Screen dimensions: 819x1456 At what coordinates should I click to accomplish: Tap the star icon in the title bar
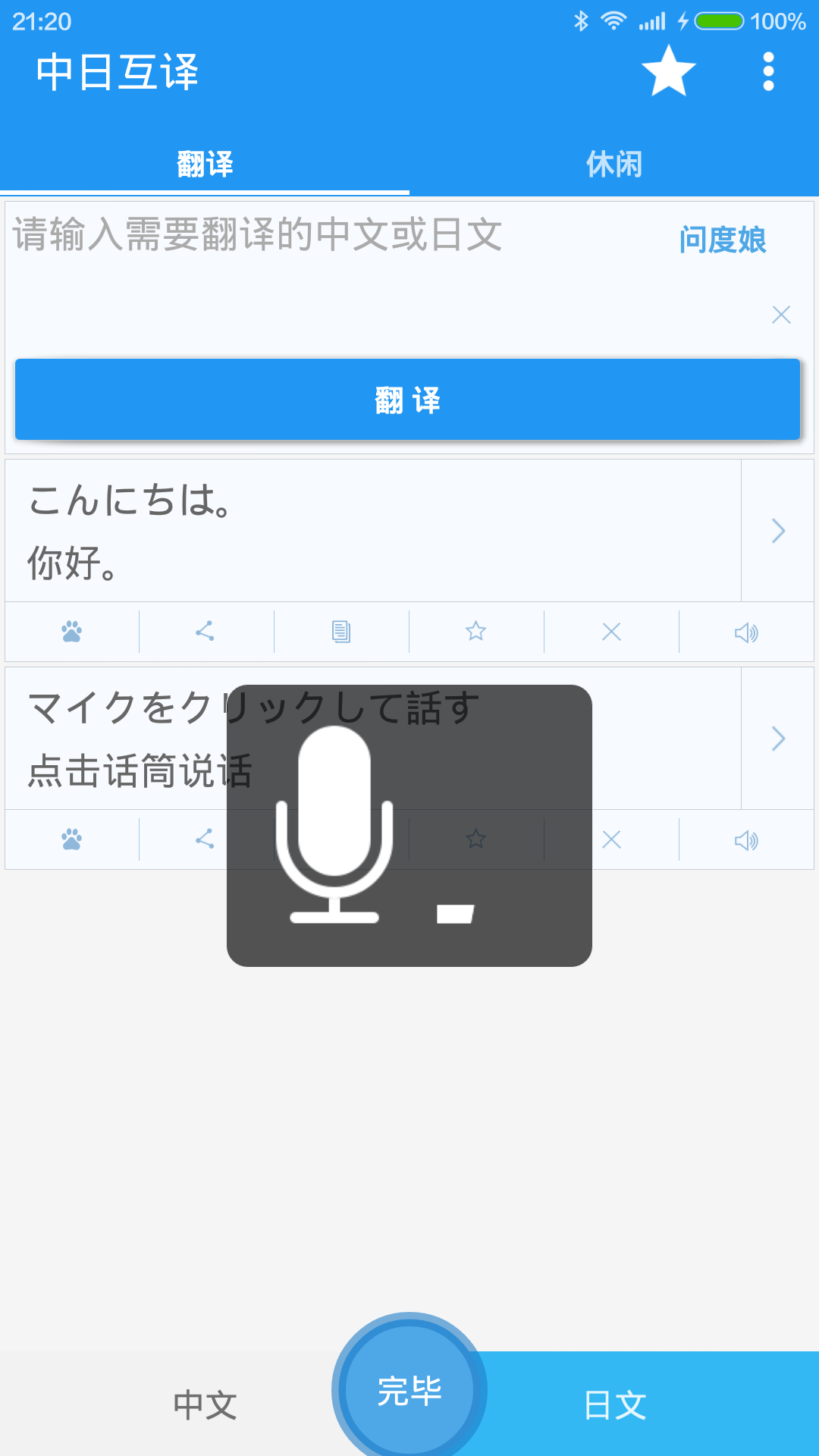pyautogui.click(x=670, y=72)
